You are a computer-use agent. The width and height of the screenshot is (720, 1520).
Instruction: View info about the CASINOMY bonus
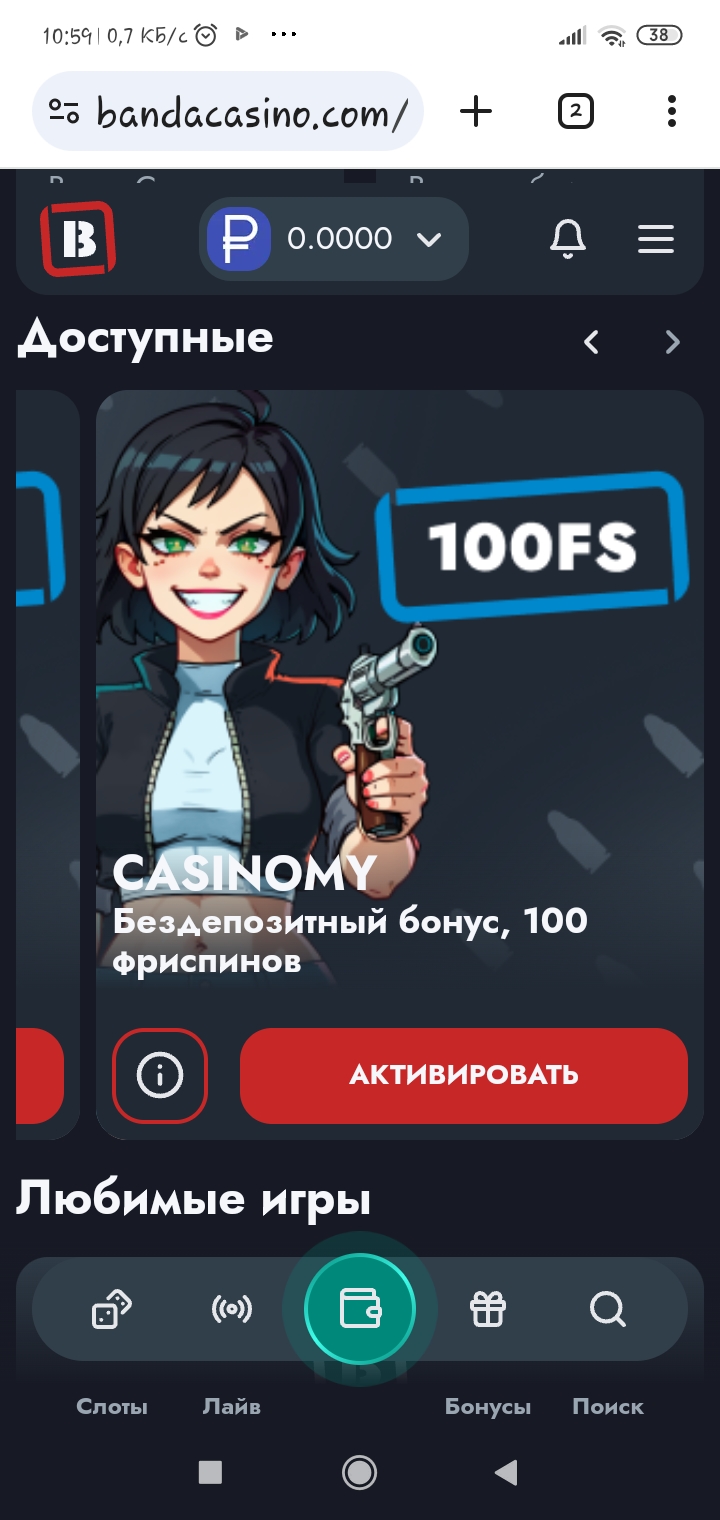[x=160, y=1075]
